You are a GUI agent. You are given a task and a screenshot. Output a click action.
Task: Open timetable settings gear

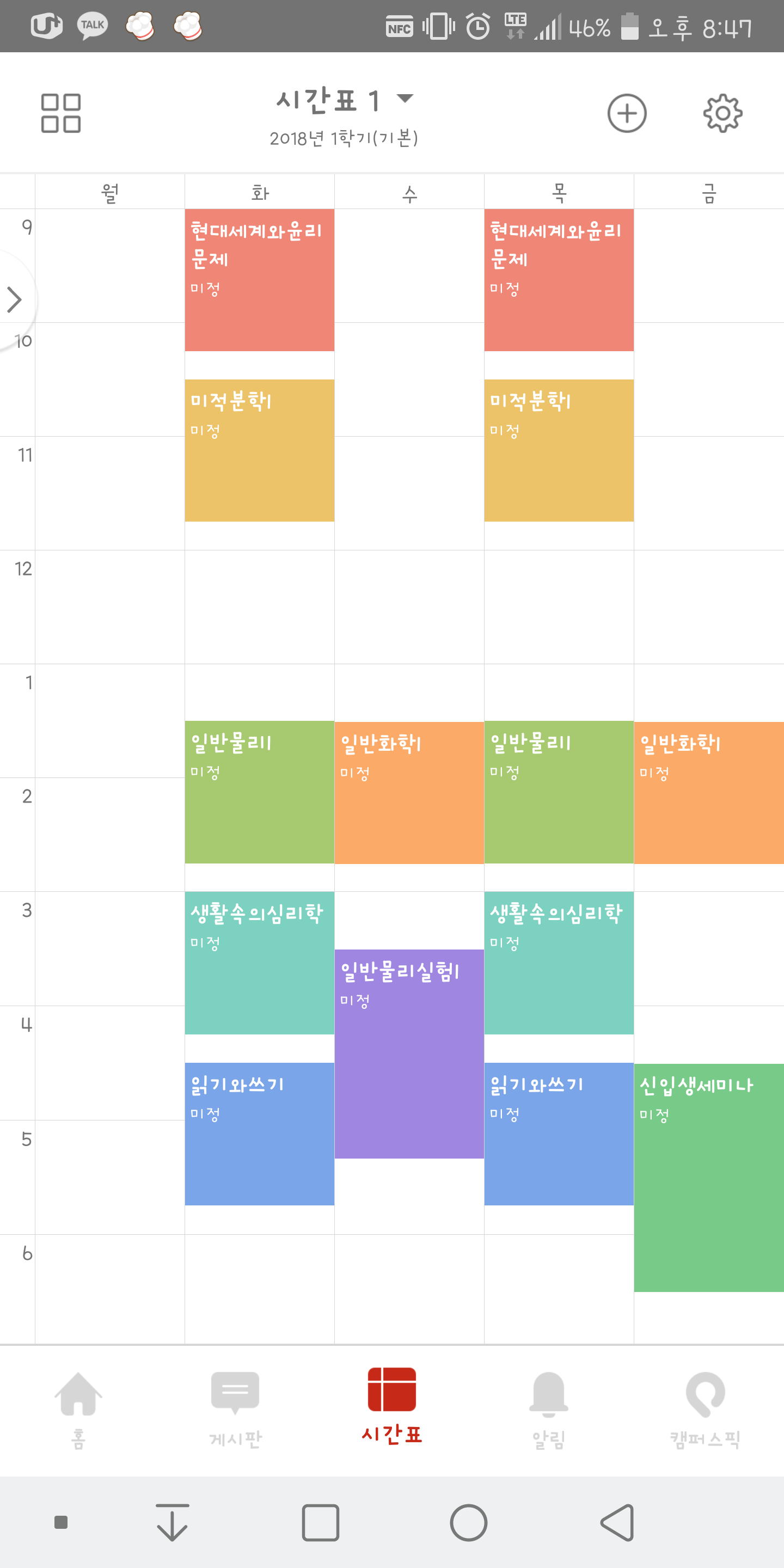[722, 113]
